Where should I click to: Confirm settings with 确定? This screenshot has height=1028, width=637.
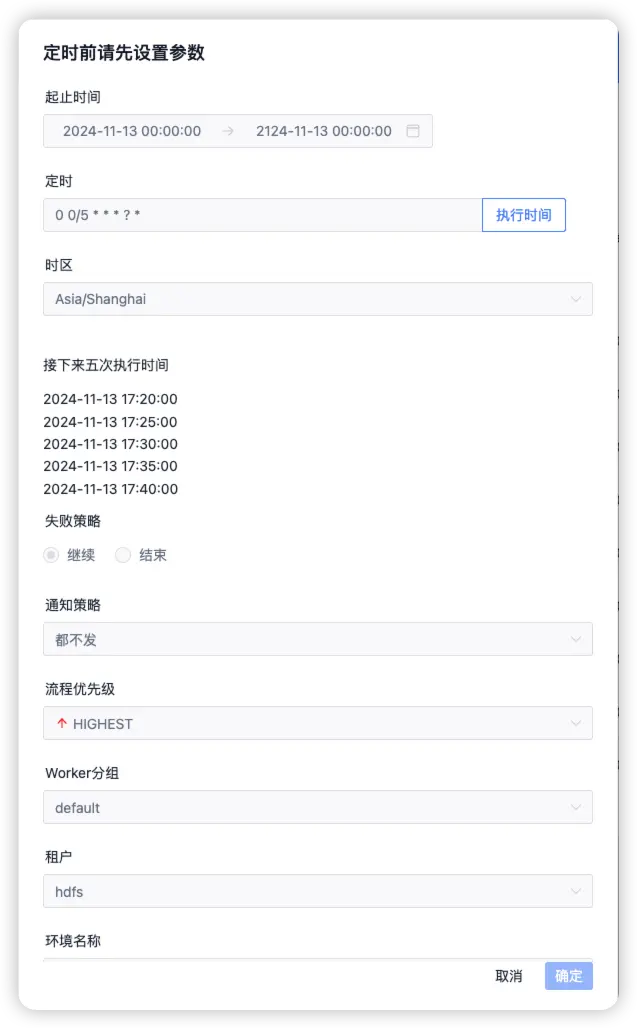coord(568,976)
